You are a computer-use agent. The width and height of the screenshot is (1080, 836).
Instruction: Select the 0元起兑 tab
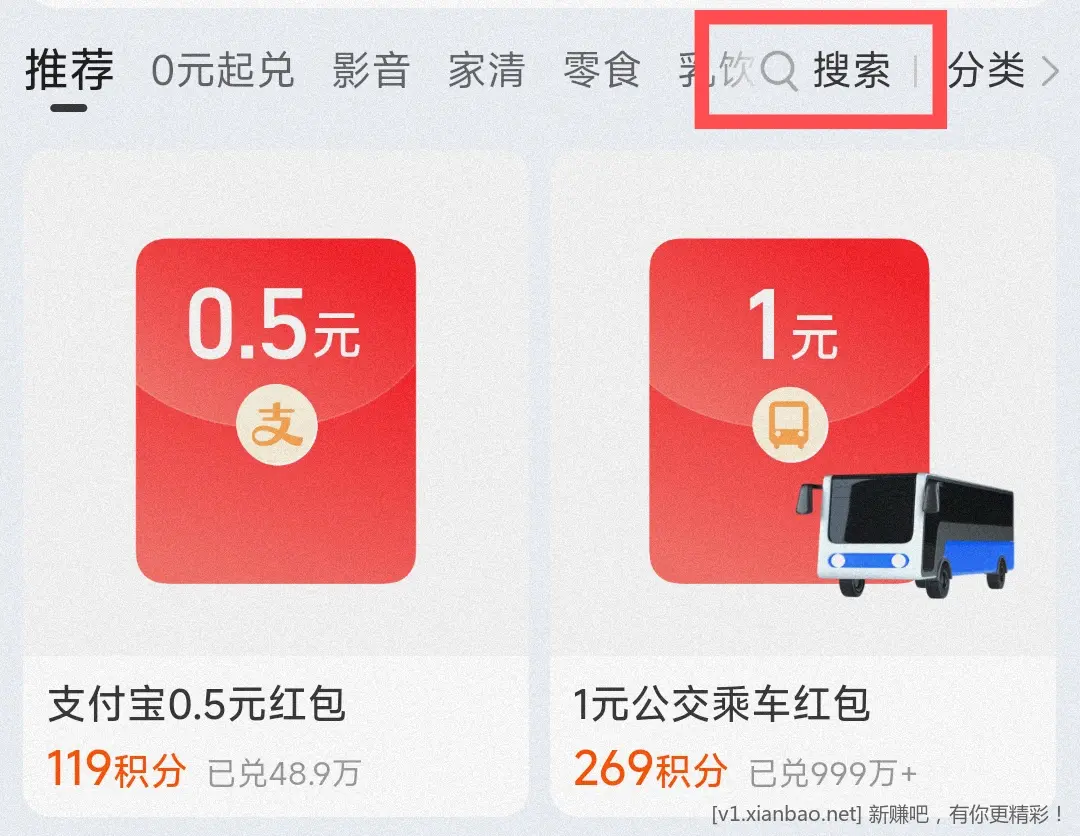(222, 72)
